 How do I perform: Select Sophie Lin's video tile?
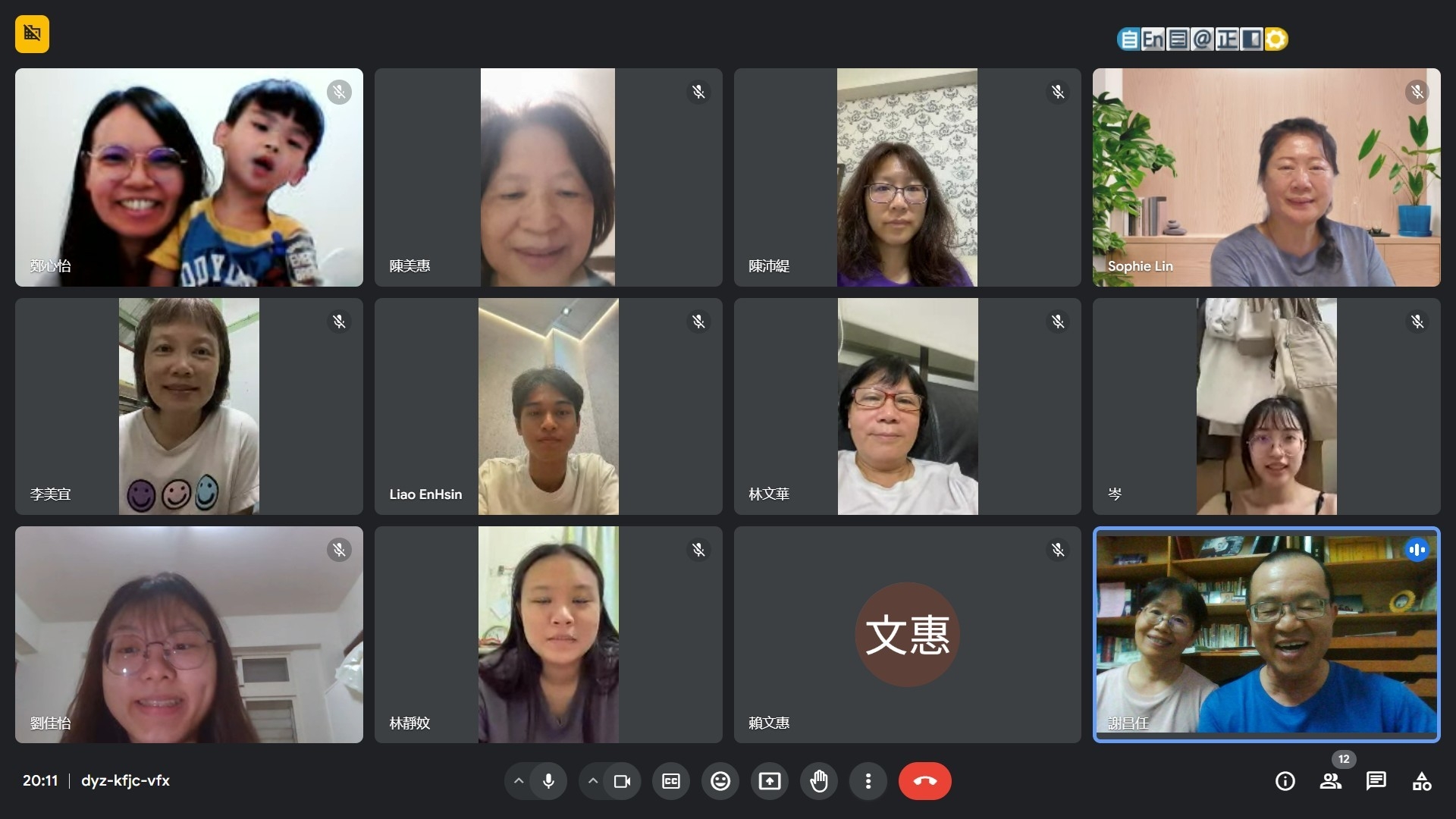click(1266, 177)
